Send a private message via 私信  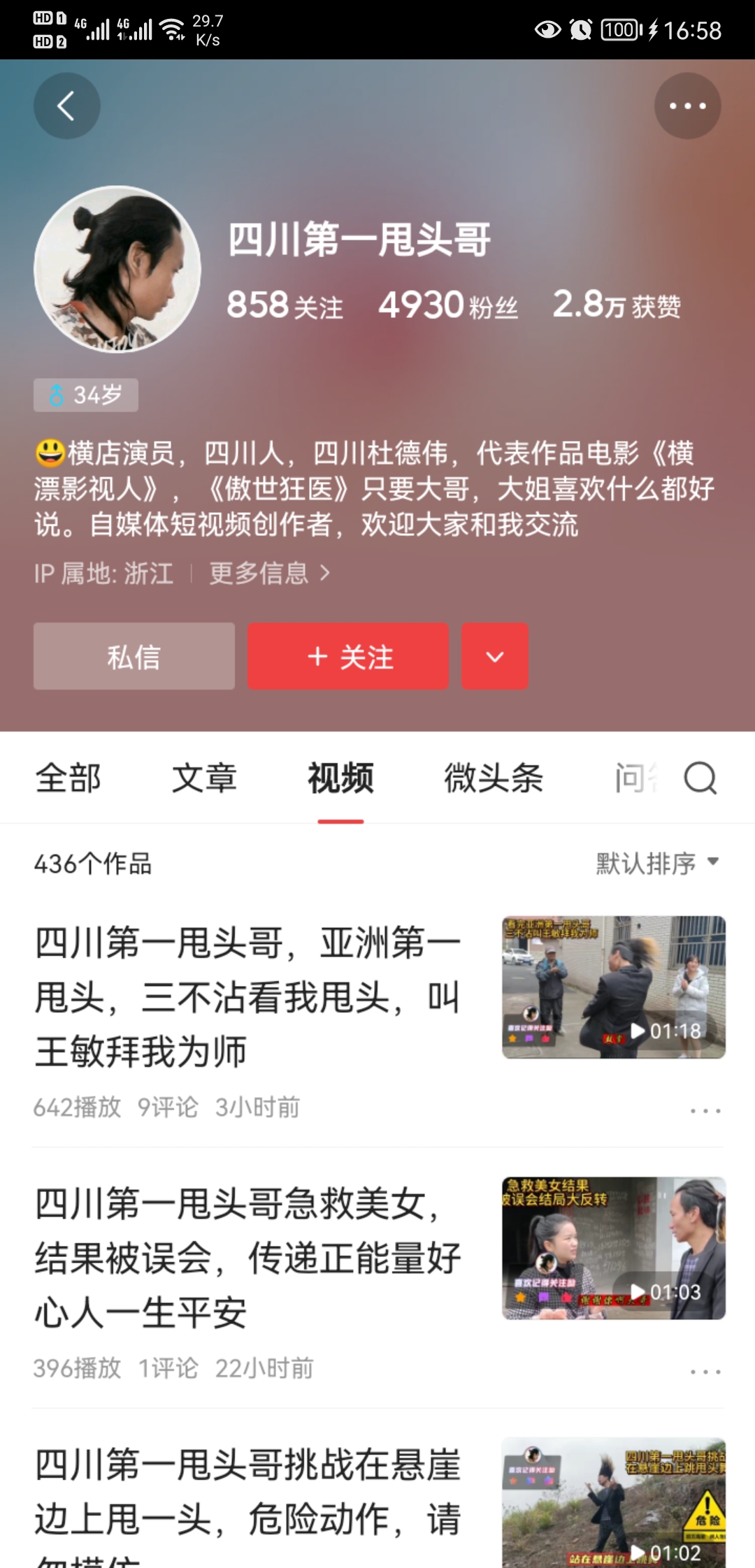134,657
